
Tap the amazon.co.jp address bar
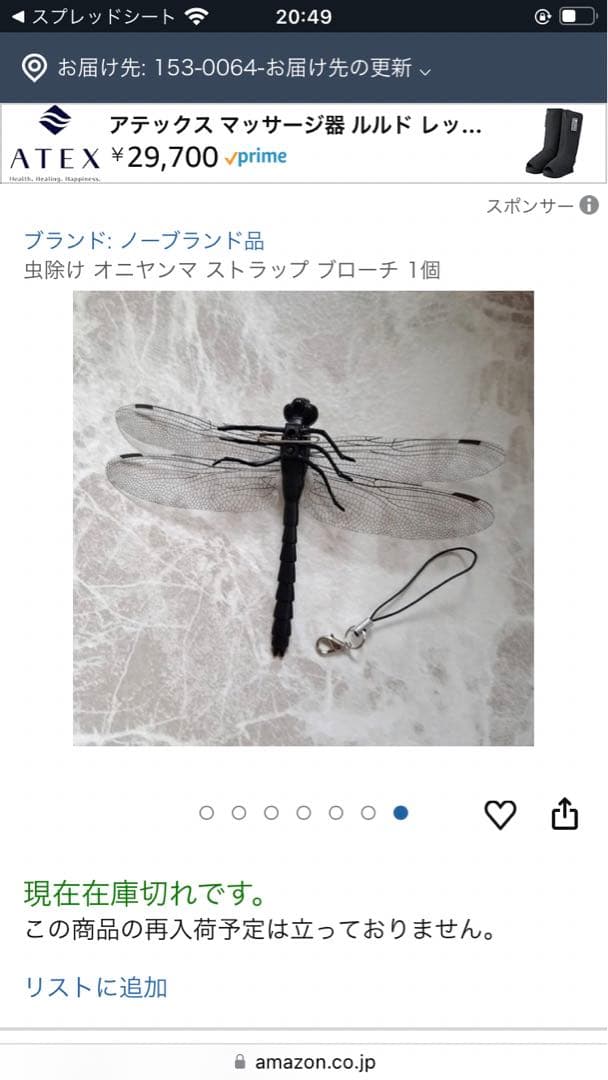(x=304, y=1062)
